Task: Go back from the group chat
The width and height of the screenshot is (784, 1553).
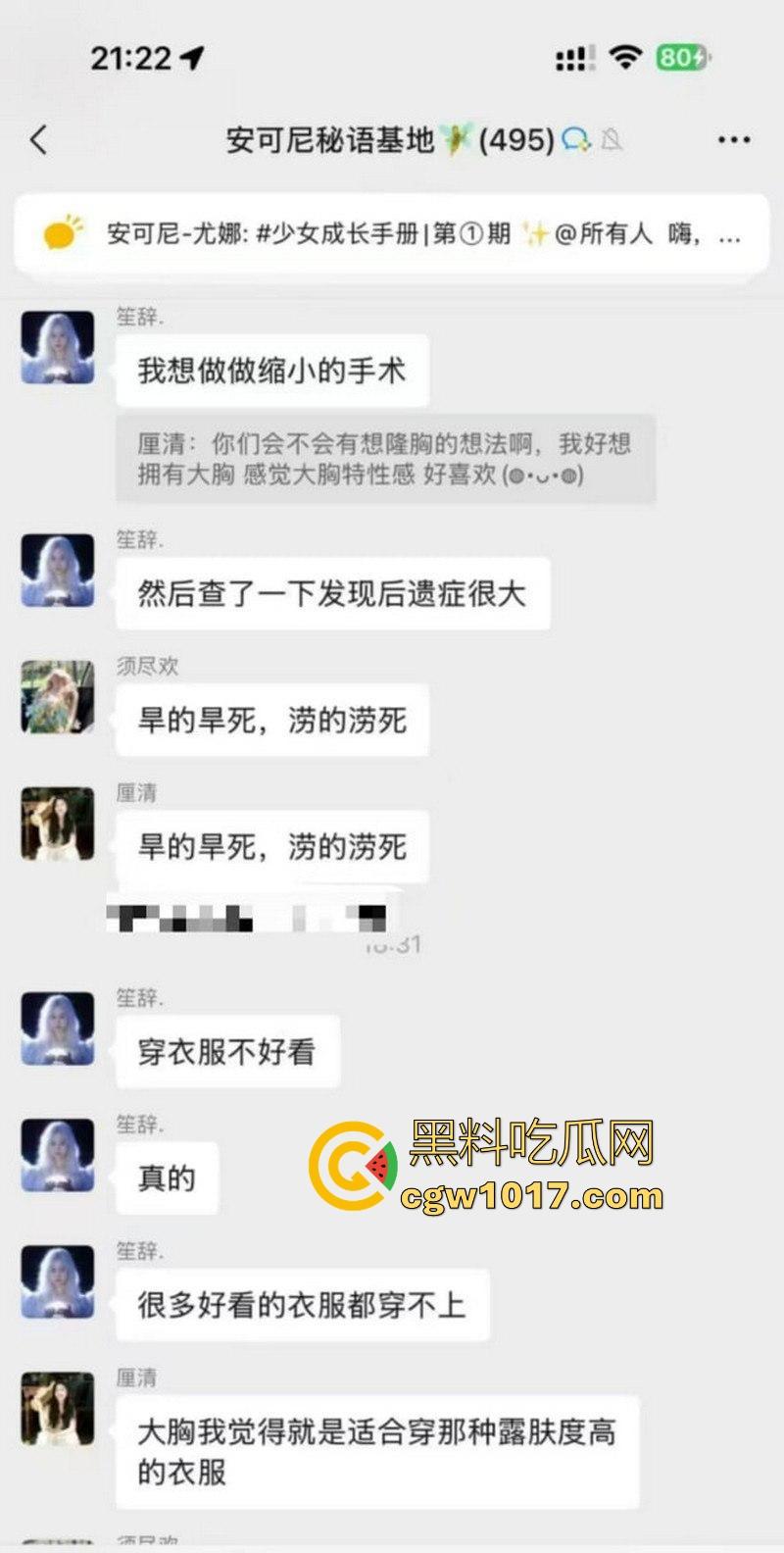Action: pyautogui.click(x=39, y=140)
